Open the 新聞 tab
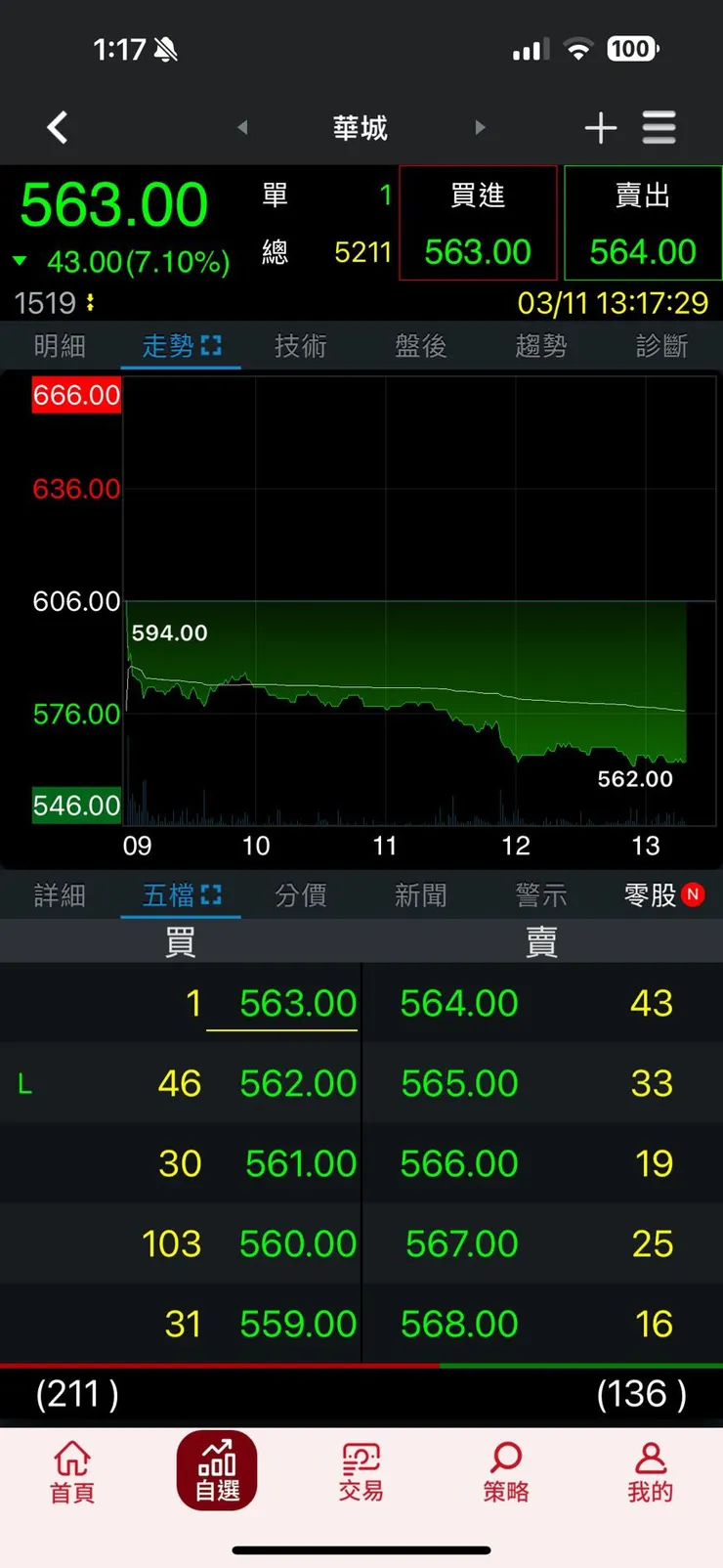Image resolution: width=723 pixels, height=1568 pixels. (x=421, y=895)
